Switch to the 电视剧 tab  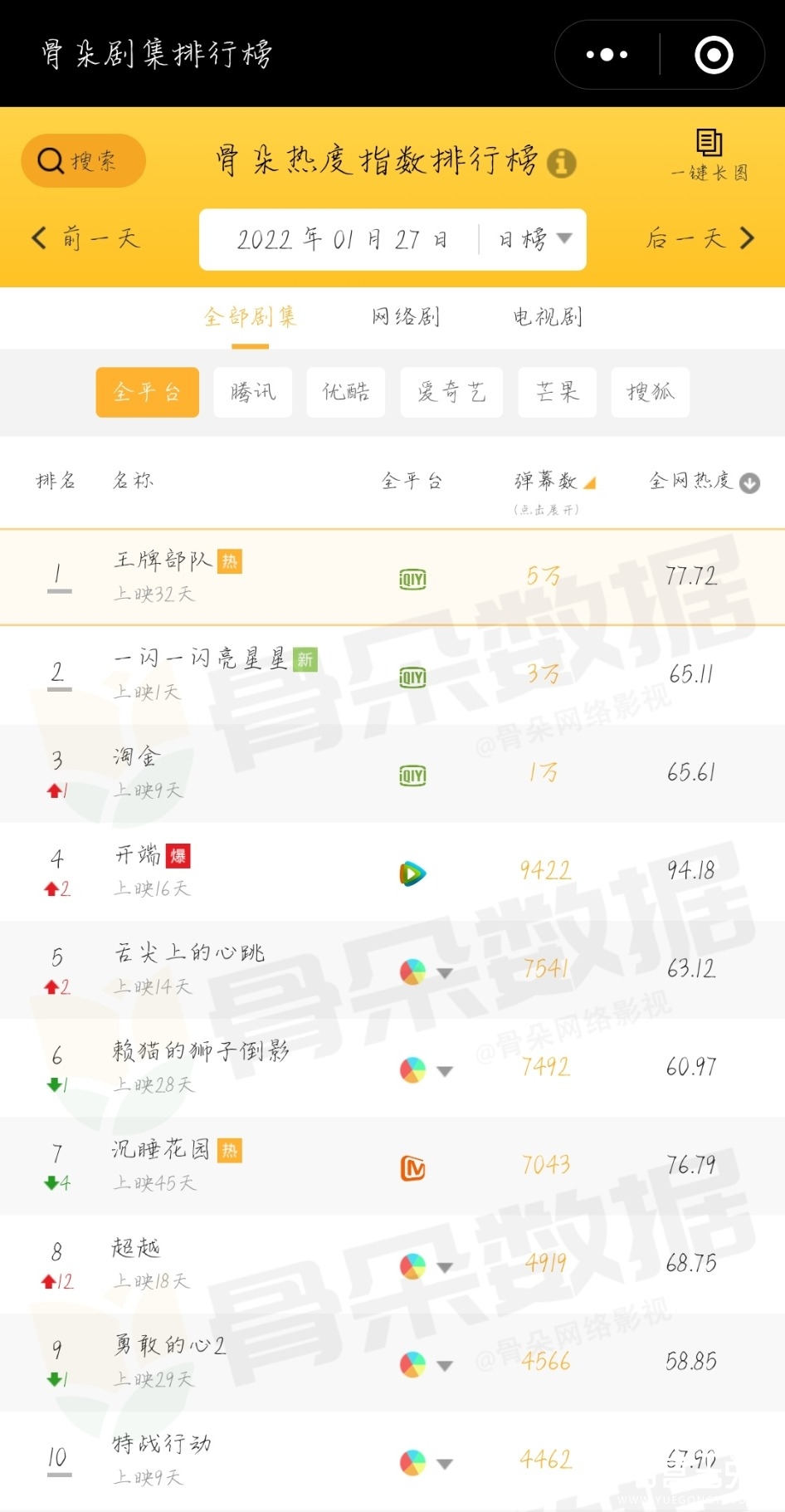(x=548, y=317)
